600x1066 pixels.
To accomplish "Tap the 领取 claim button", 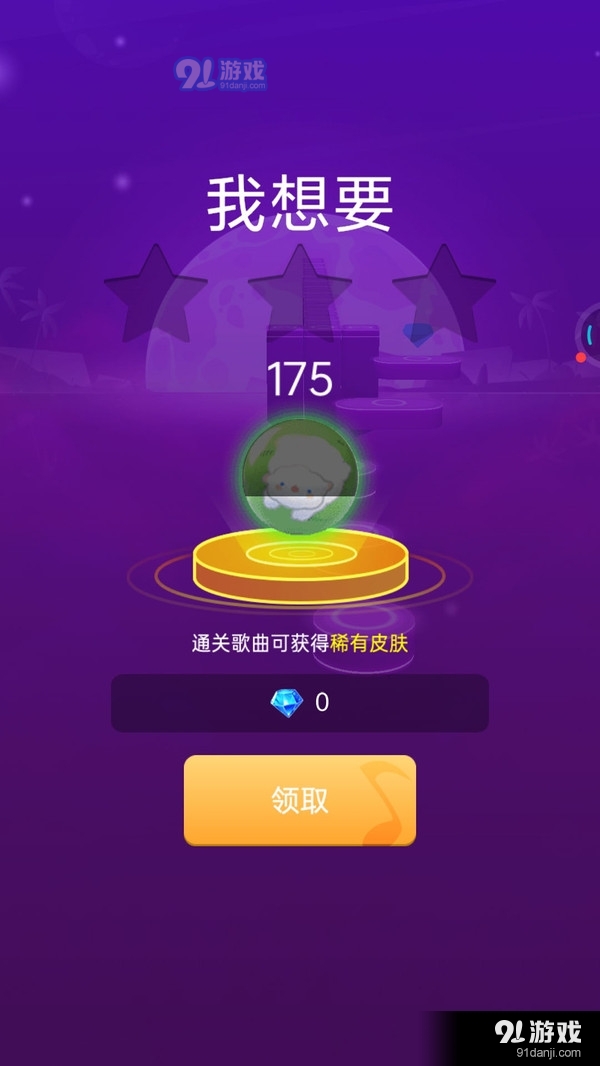I will point(300,800).
